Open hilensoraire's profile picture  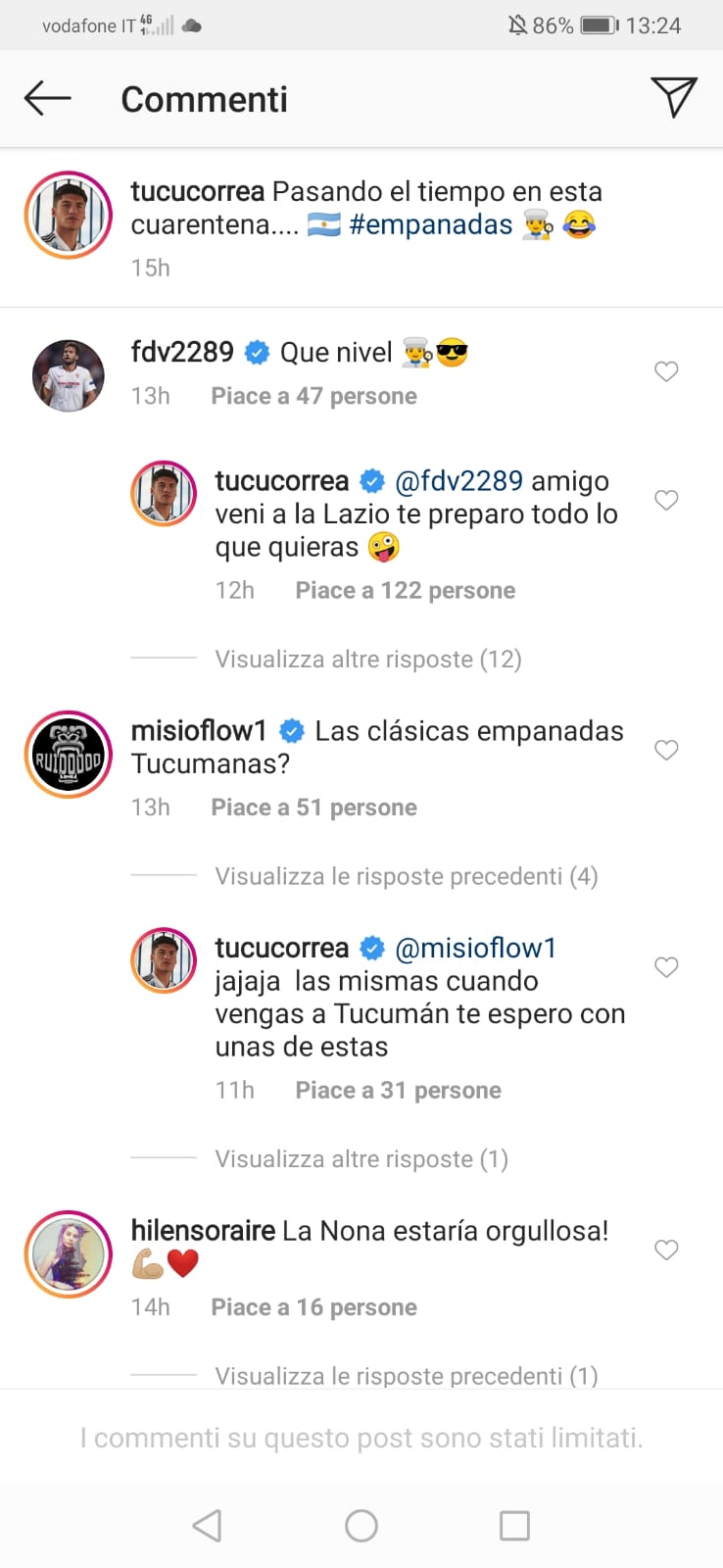point(69,1254)
